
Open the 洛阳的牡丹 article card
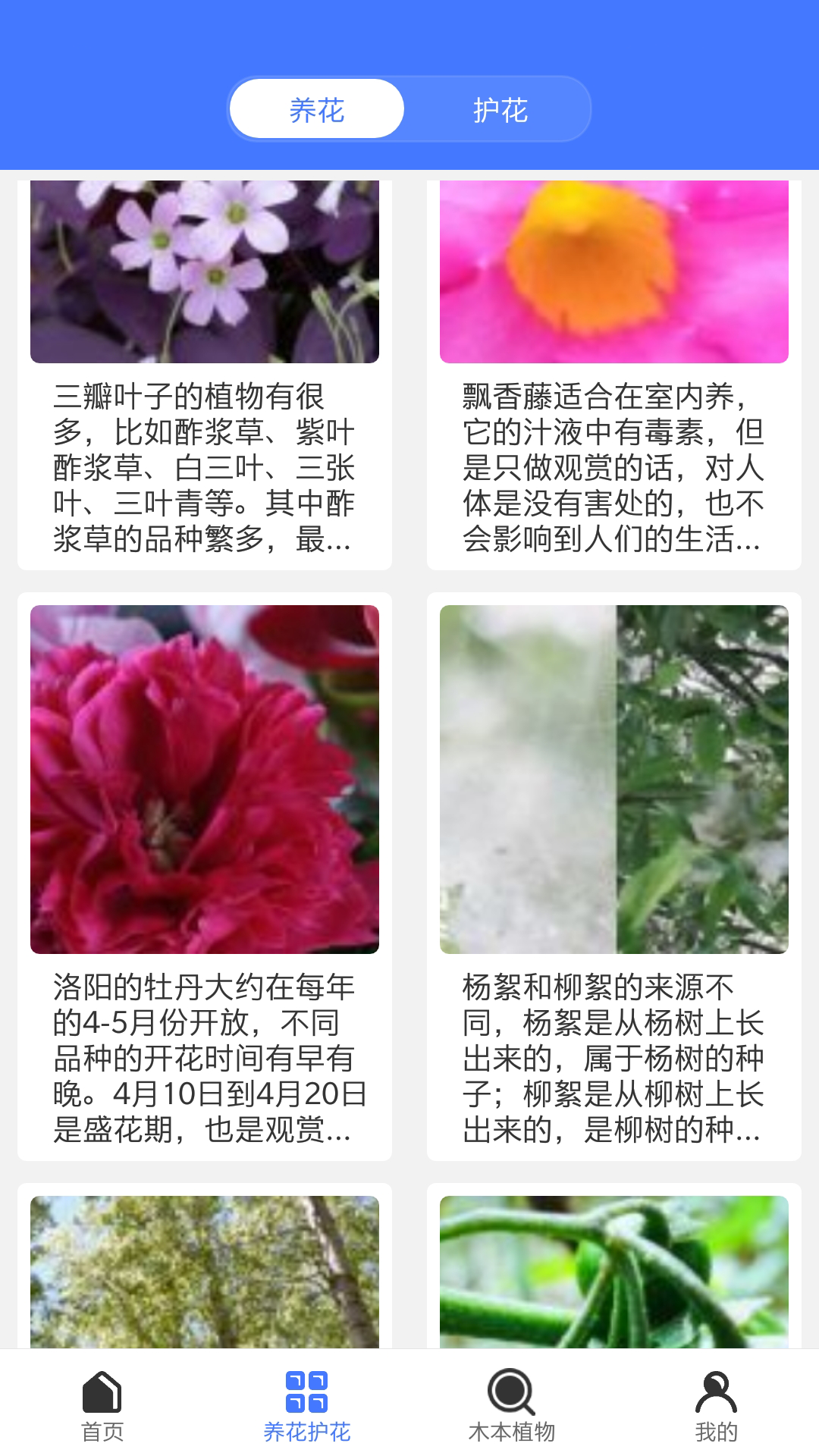(205, 876)
